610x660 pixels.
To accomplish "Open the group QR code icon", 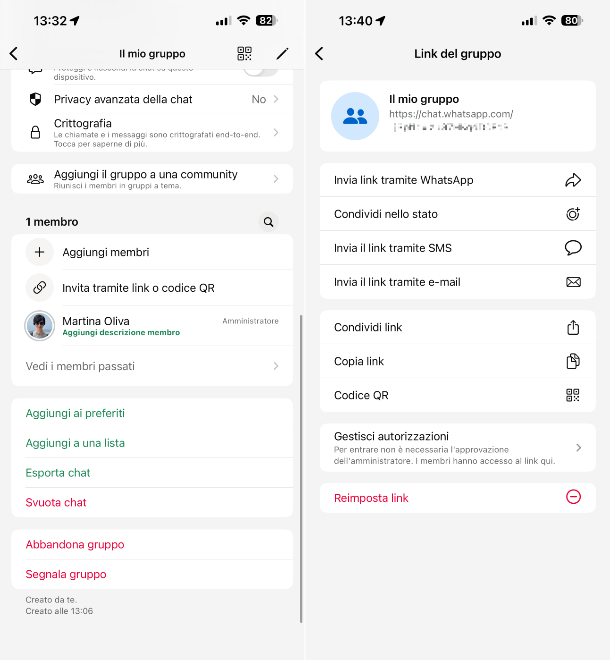I will [x=244, y=54].
